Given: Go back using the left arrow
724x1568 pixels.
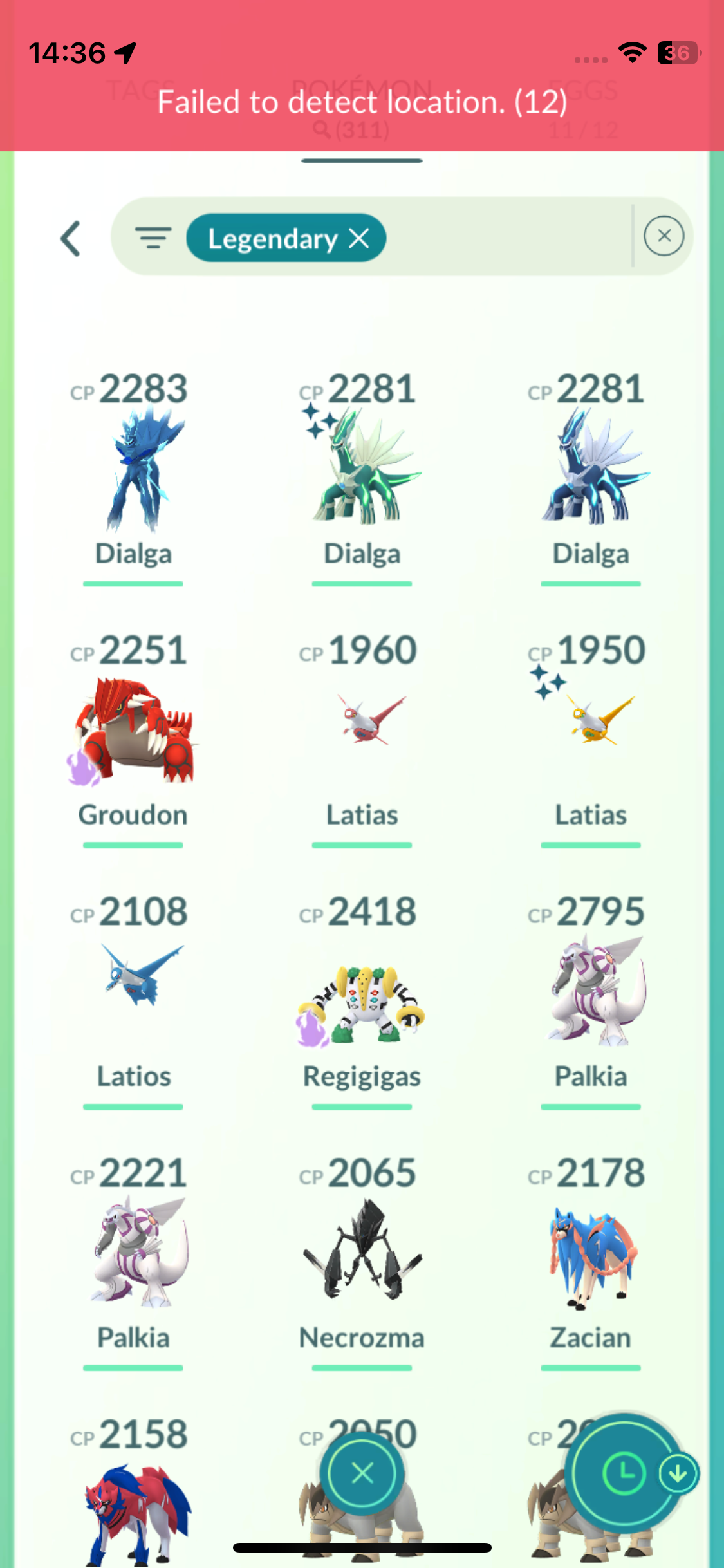Looking at the screenshot, I should 71,239.
